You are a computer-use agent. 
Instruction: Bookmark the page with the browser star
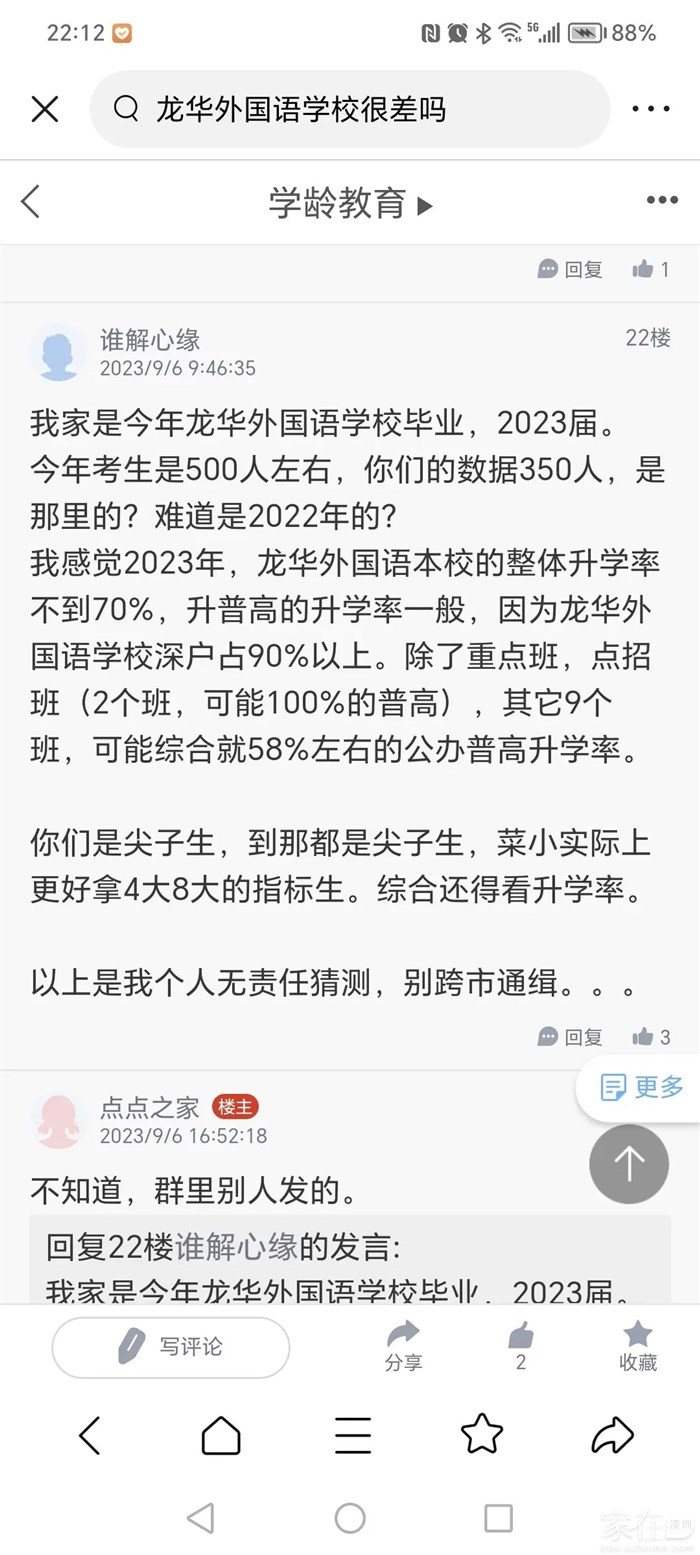pos(481,1434)
